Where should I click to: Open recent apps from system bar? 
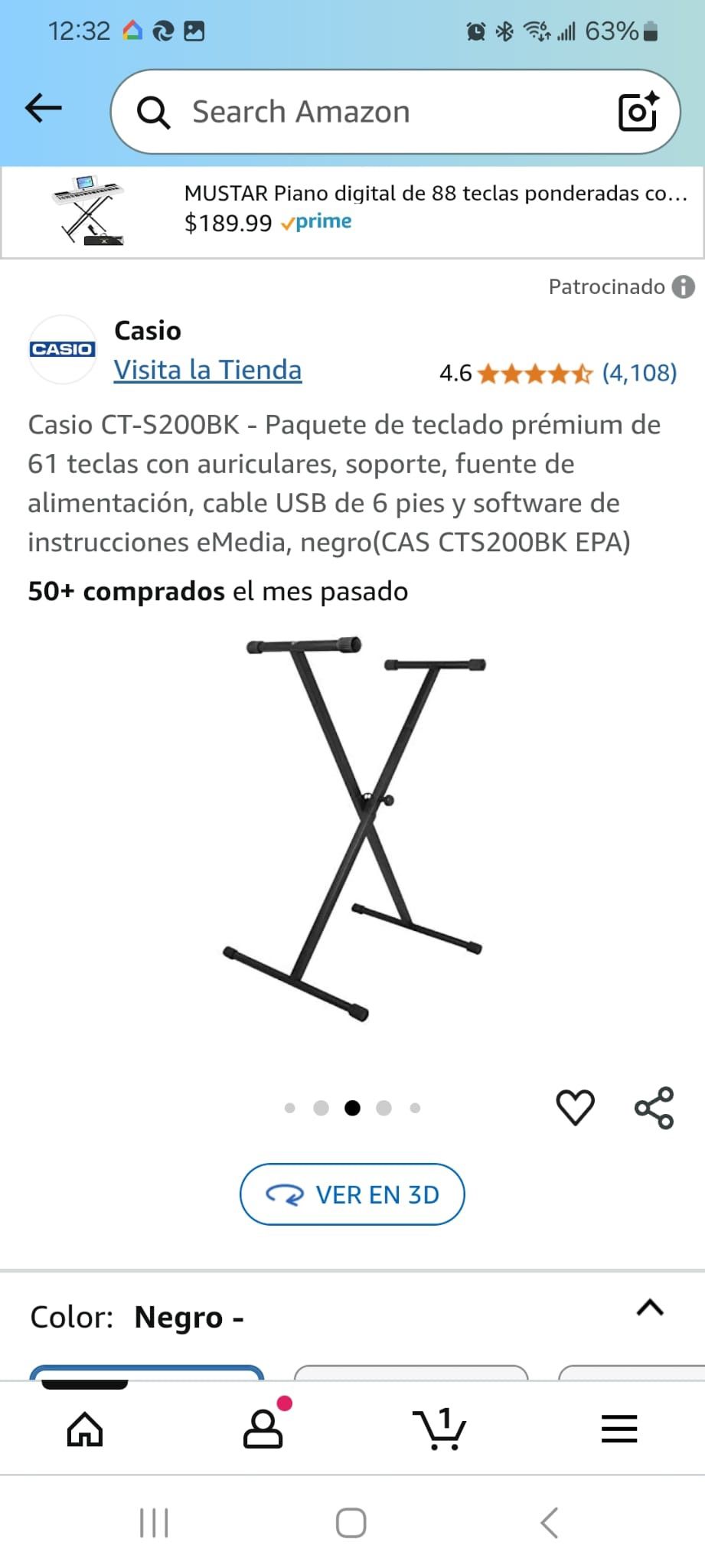tap(154, 1523)
